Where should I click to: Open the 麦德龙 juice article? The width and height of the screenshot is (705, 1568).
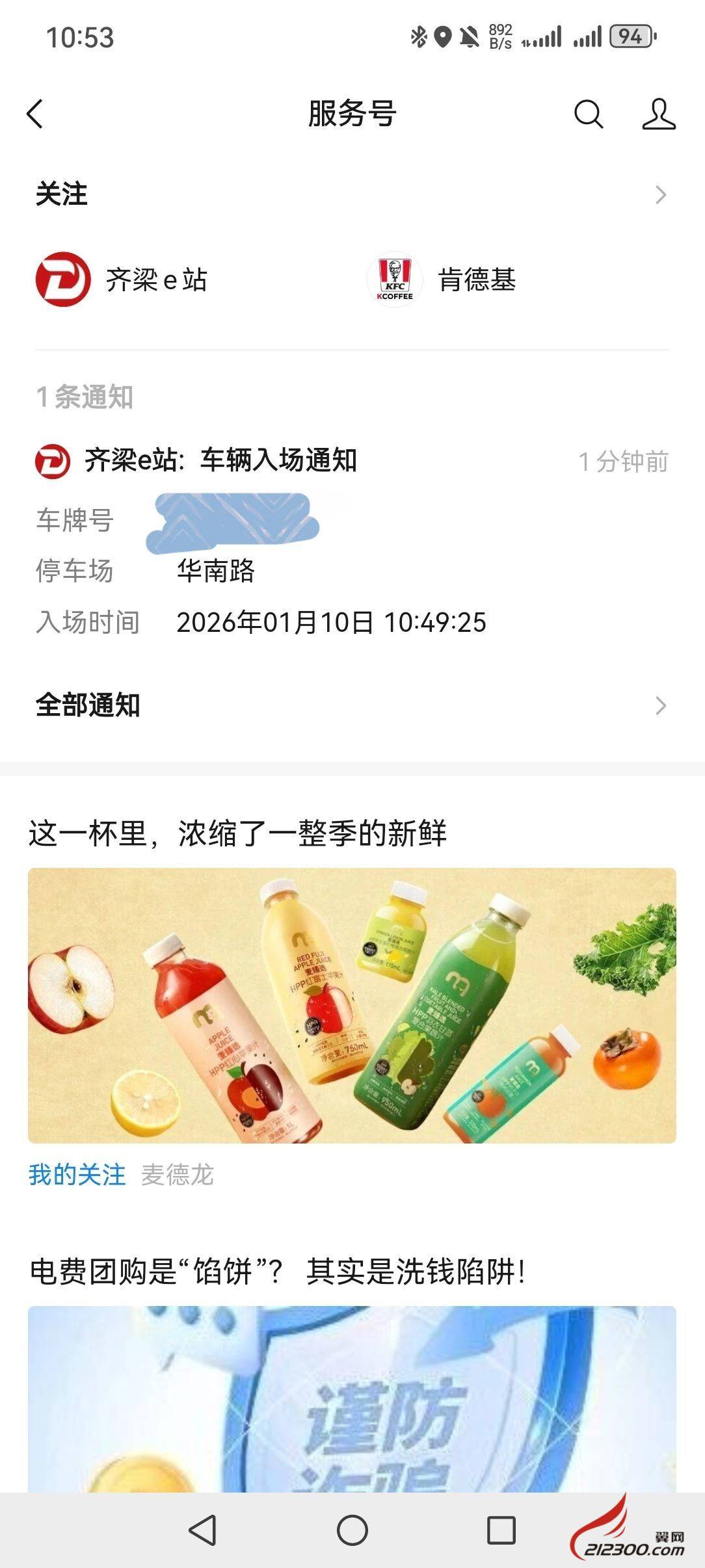(351, 1004)
